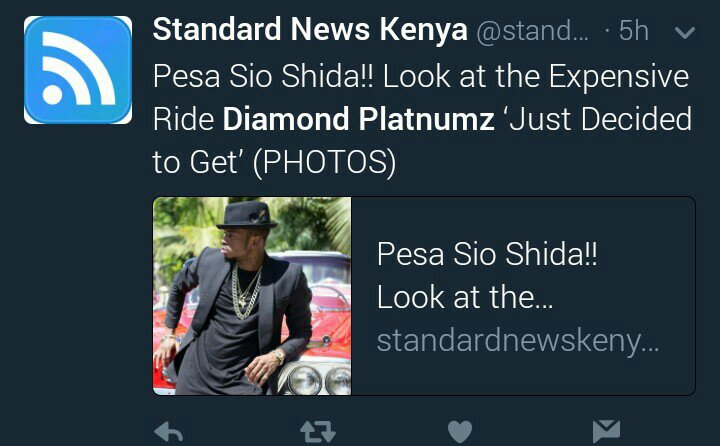
Task: Open the Pesa Sio Shida link card
Action: click(423, 296)
